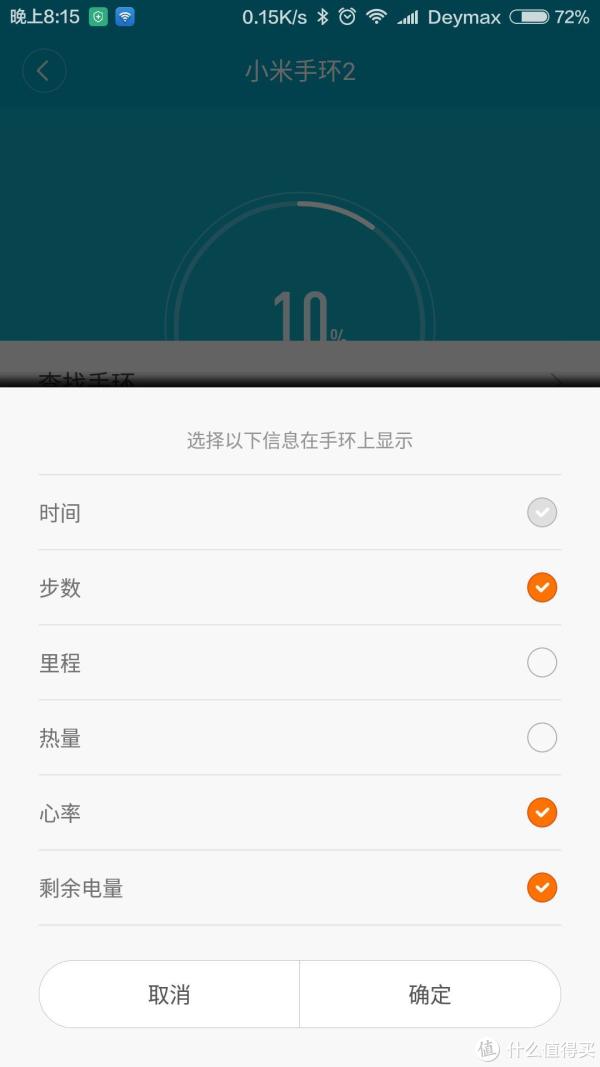This screenshot has height=1067, width=600.
Task: Tap the greyed 时间 checkbox
Action: [x=541, y=512]
